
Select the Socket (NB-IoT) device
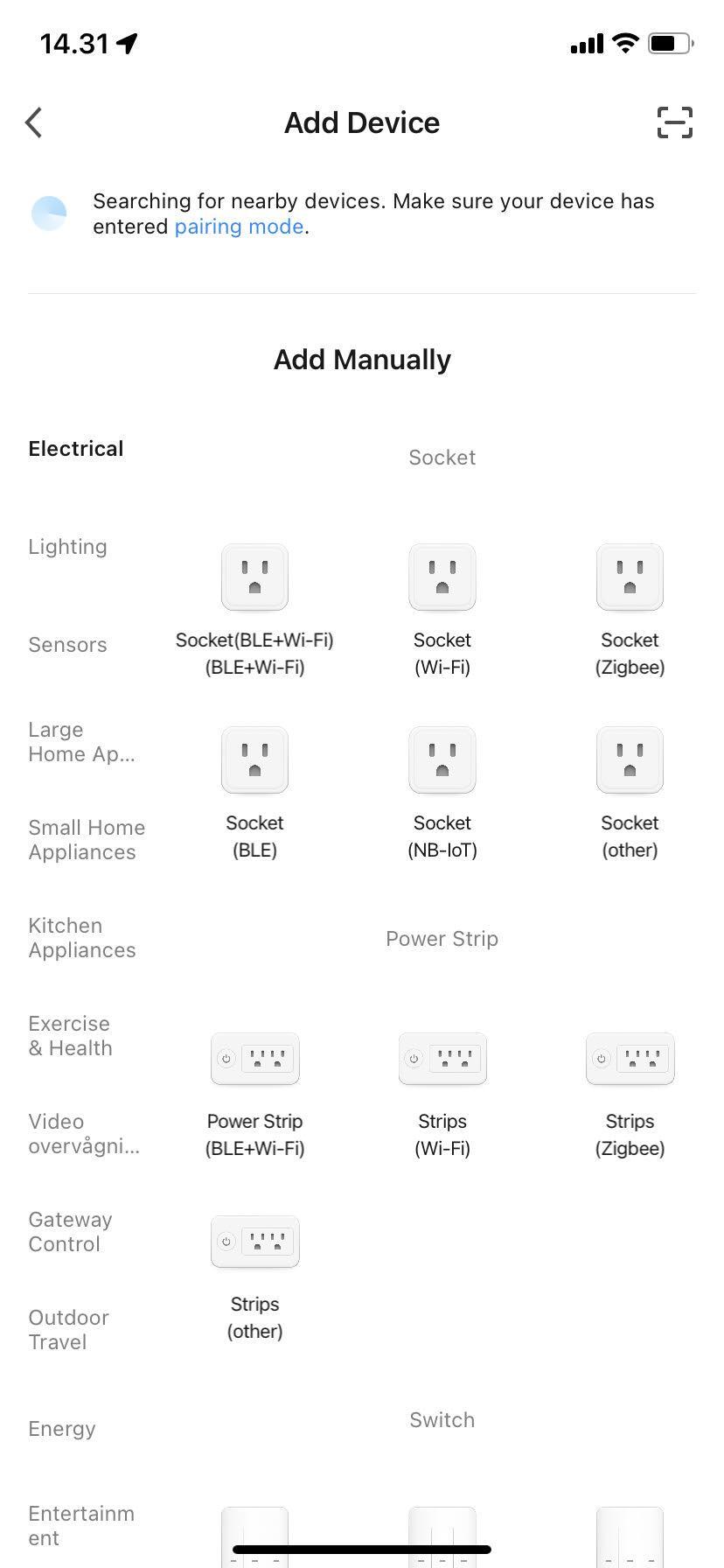(x=442, y=794)
